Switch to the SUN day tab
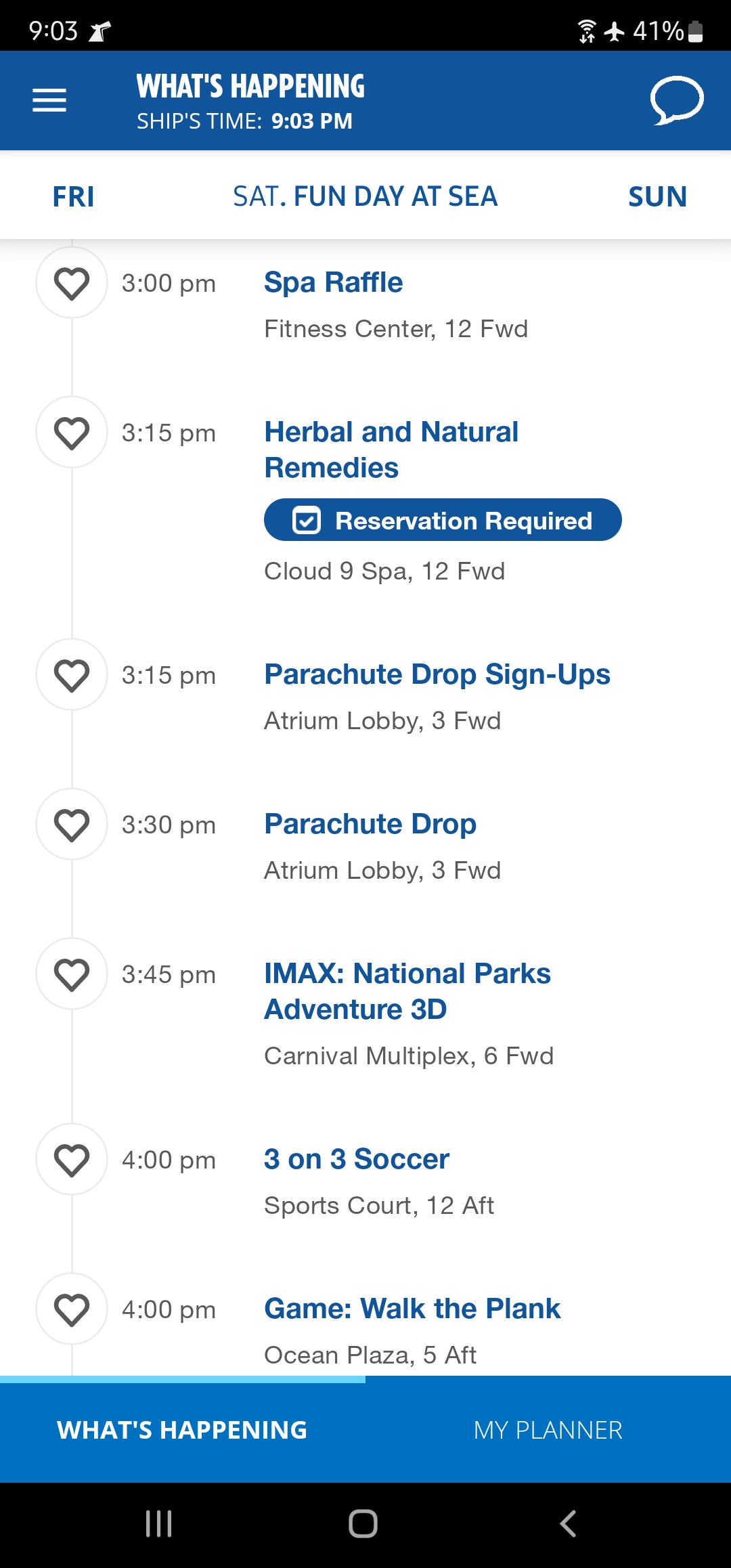This screenshot has height=1568, width=731. coord(657,197)
